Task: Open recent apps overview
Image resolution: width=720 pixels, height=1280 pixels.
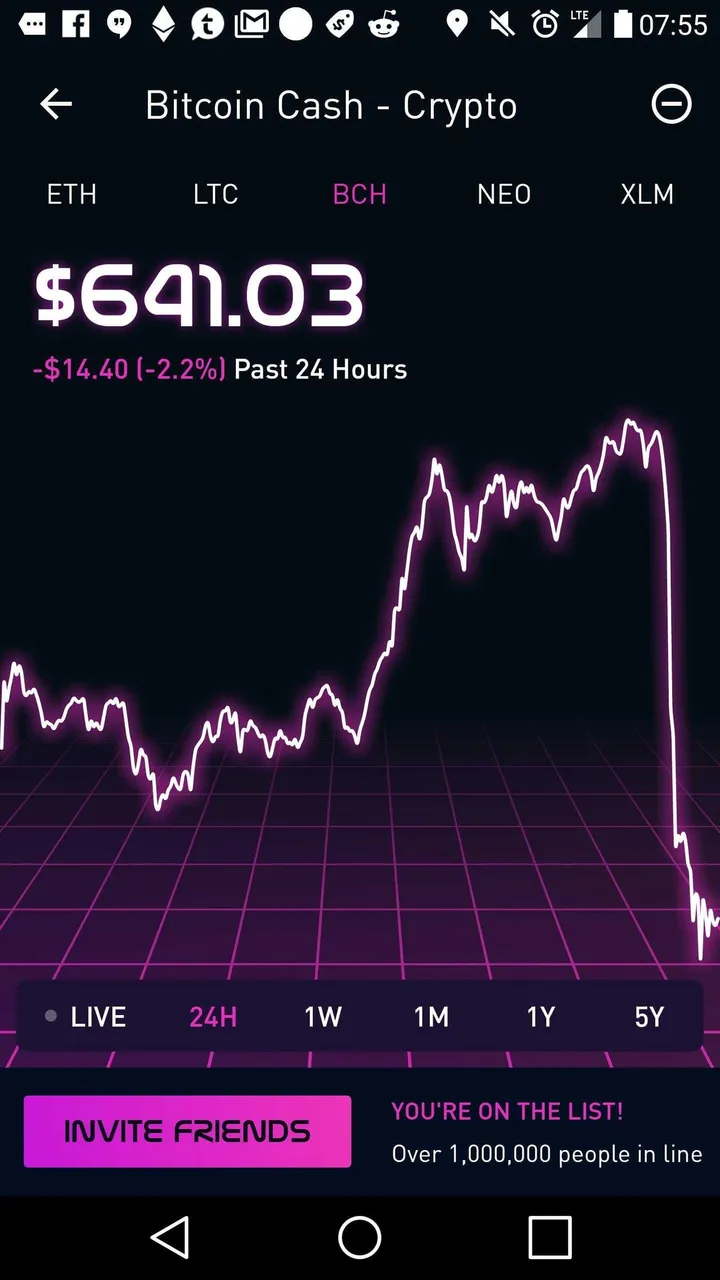Action: 550,1238
